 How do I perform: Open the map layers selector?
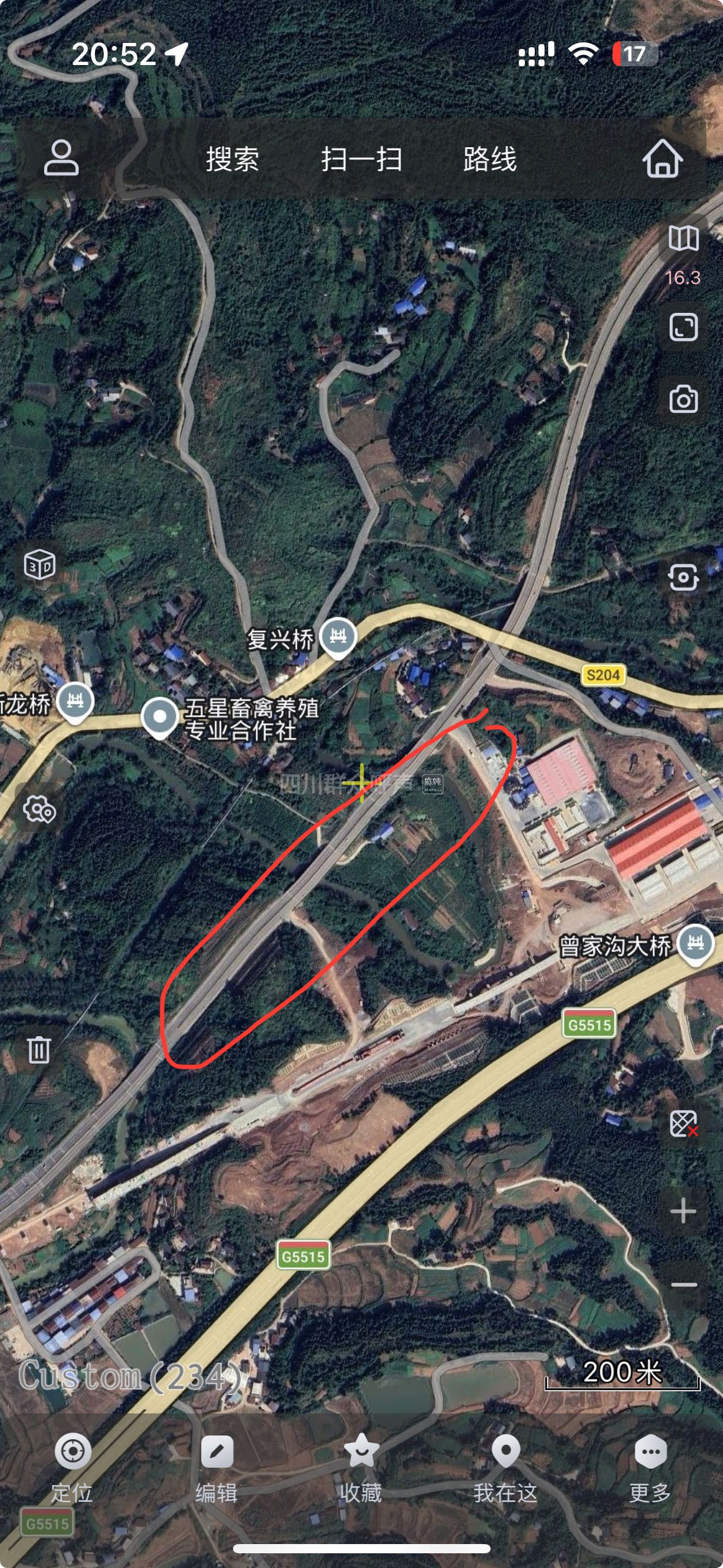point(683,238)
